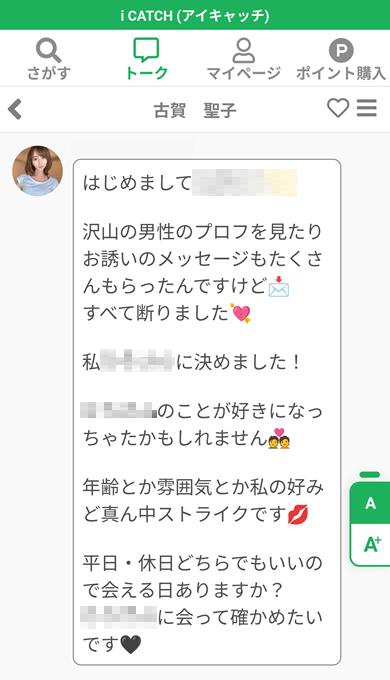The width and height of the screenshot is (390, 680).
Task: Select the larger A+ font size
Action: pos(371,544)
